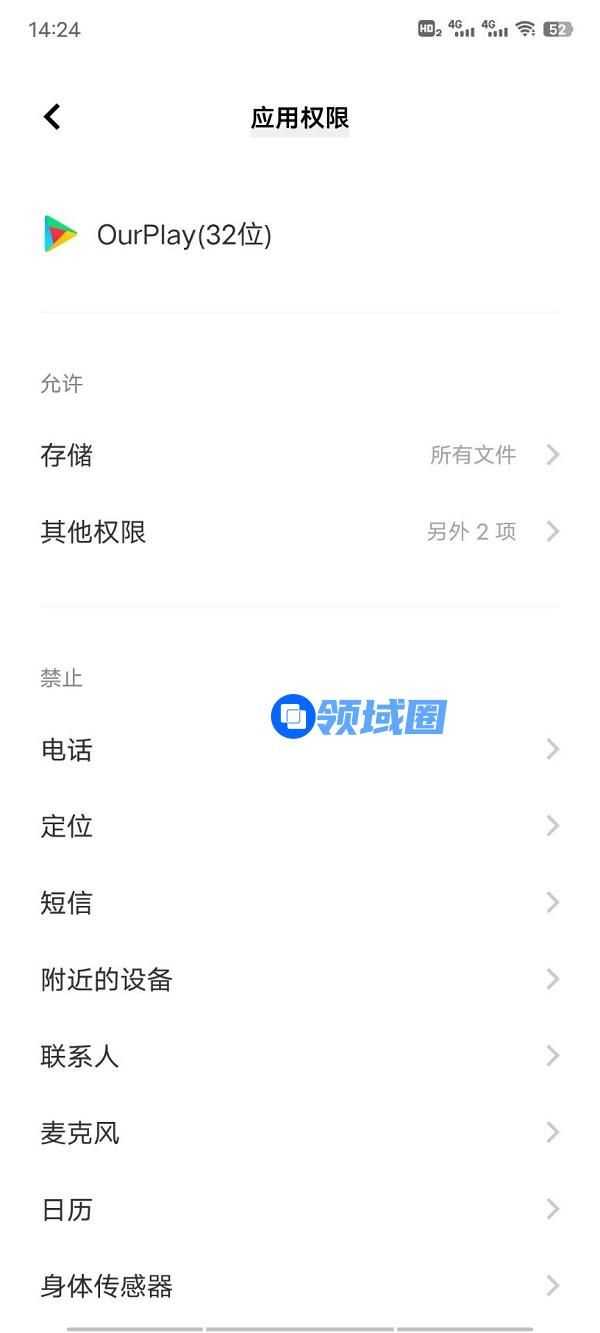Open 附近的设备 permission

[300, 979]
